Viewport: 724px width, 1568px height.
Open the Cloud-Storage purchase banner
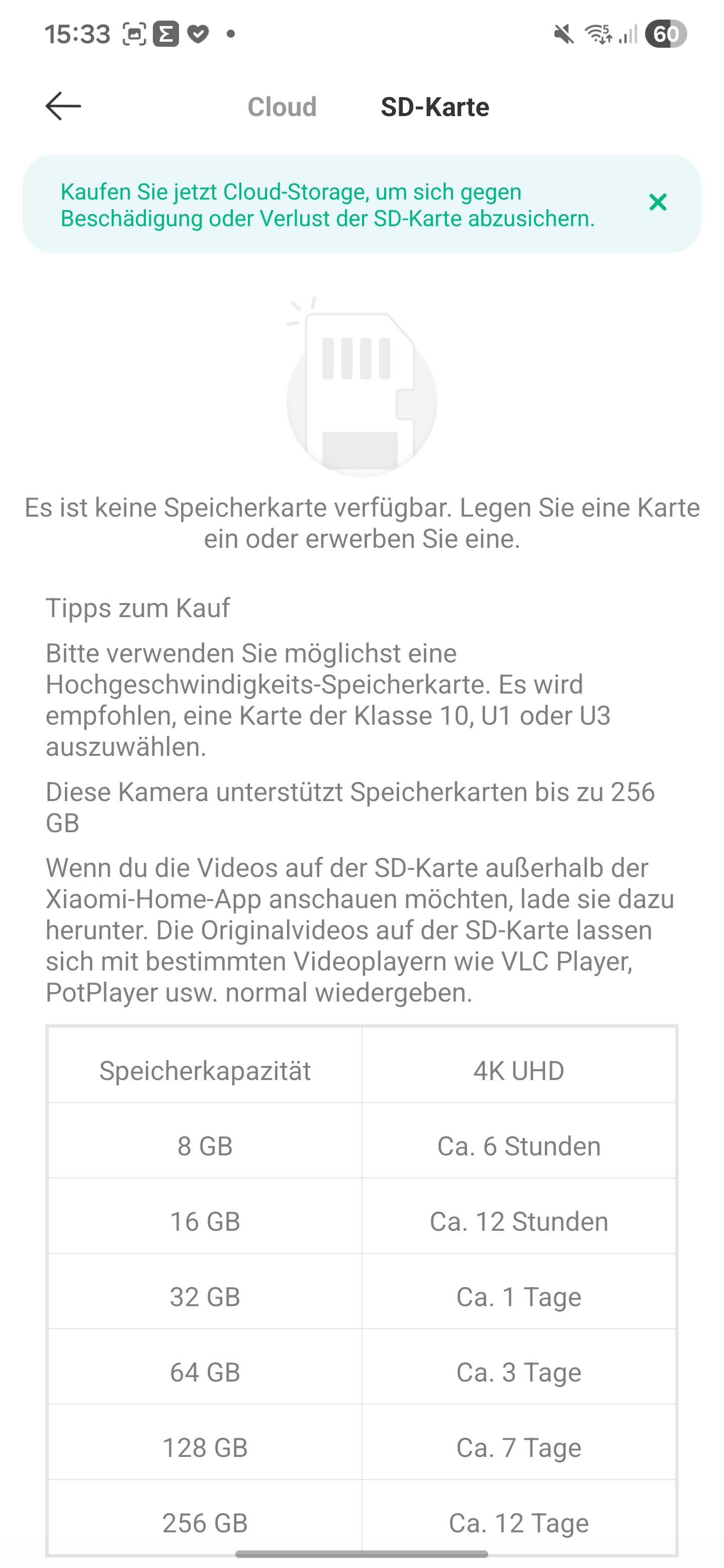tap(327, 205)
